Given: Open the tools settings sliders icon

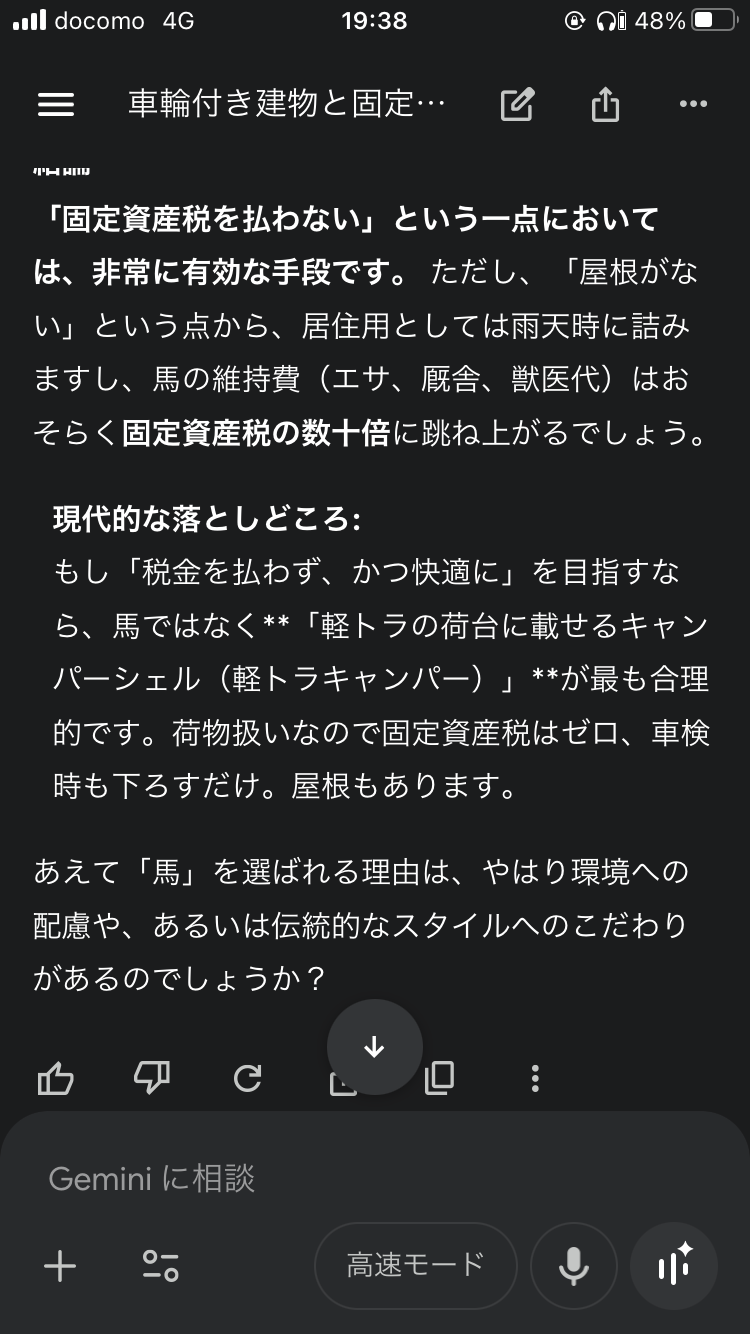Looking at the screenshot, I should point(160,1267).
